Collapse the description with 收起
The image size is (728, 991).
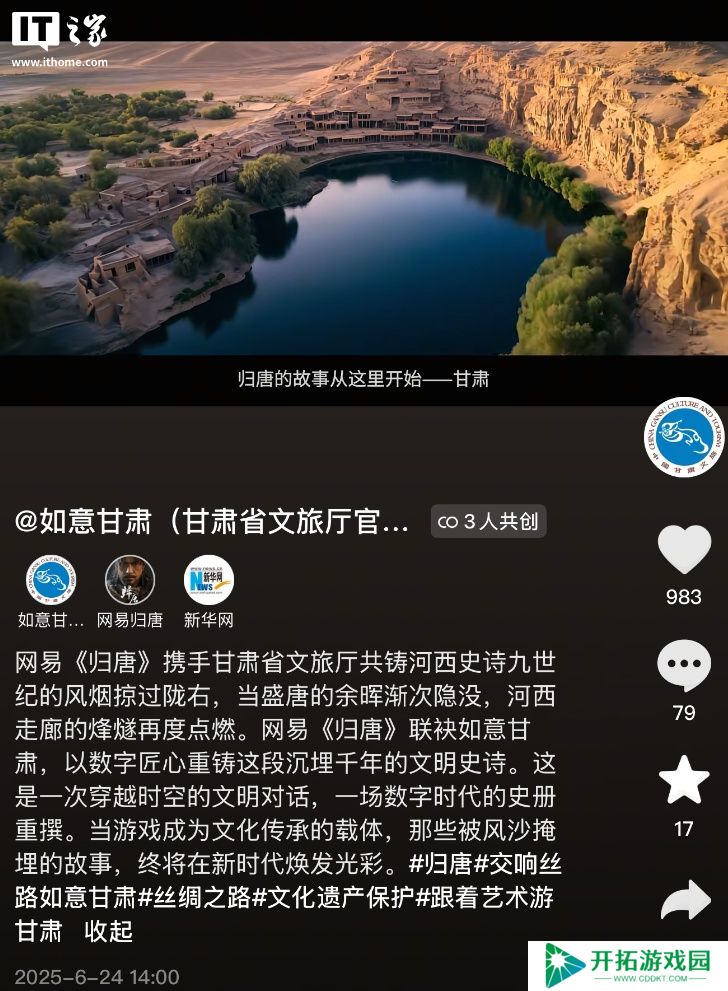[108, 931]
